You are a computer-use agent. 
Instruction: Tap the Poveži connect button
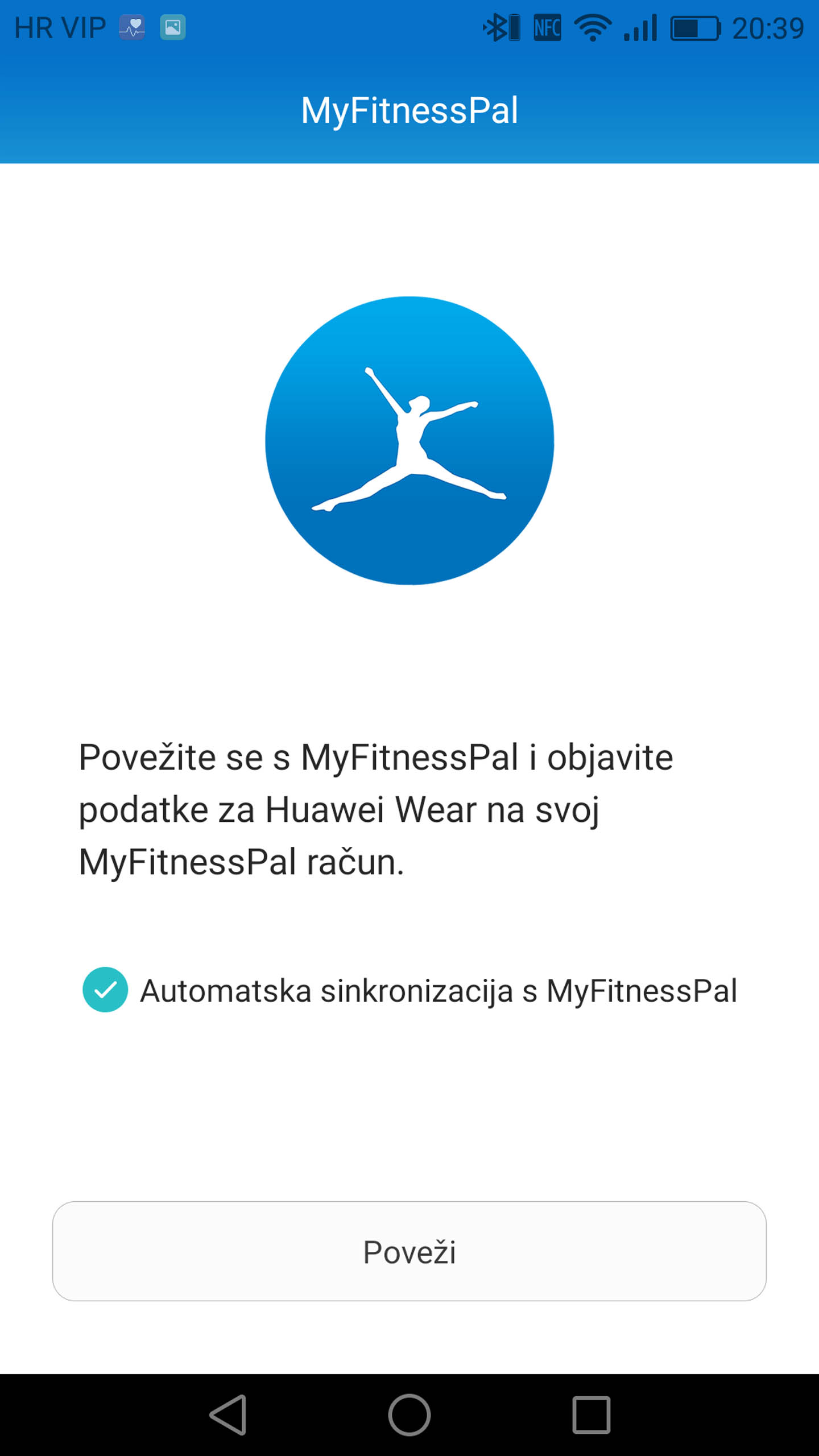[409, 1251]
